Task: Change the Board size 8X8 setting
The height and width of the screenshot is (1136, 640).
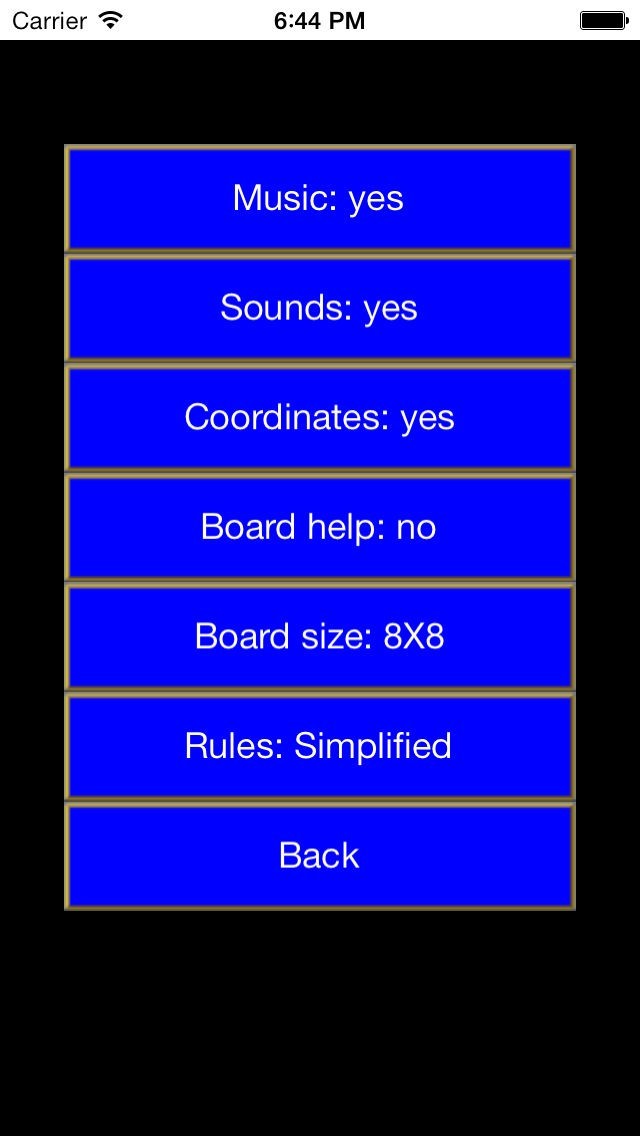Action: pyautogui.click(x=319, y=637)
